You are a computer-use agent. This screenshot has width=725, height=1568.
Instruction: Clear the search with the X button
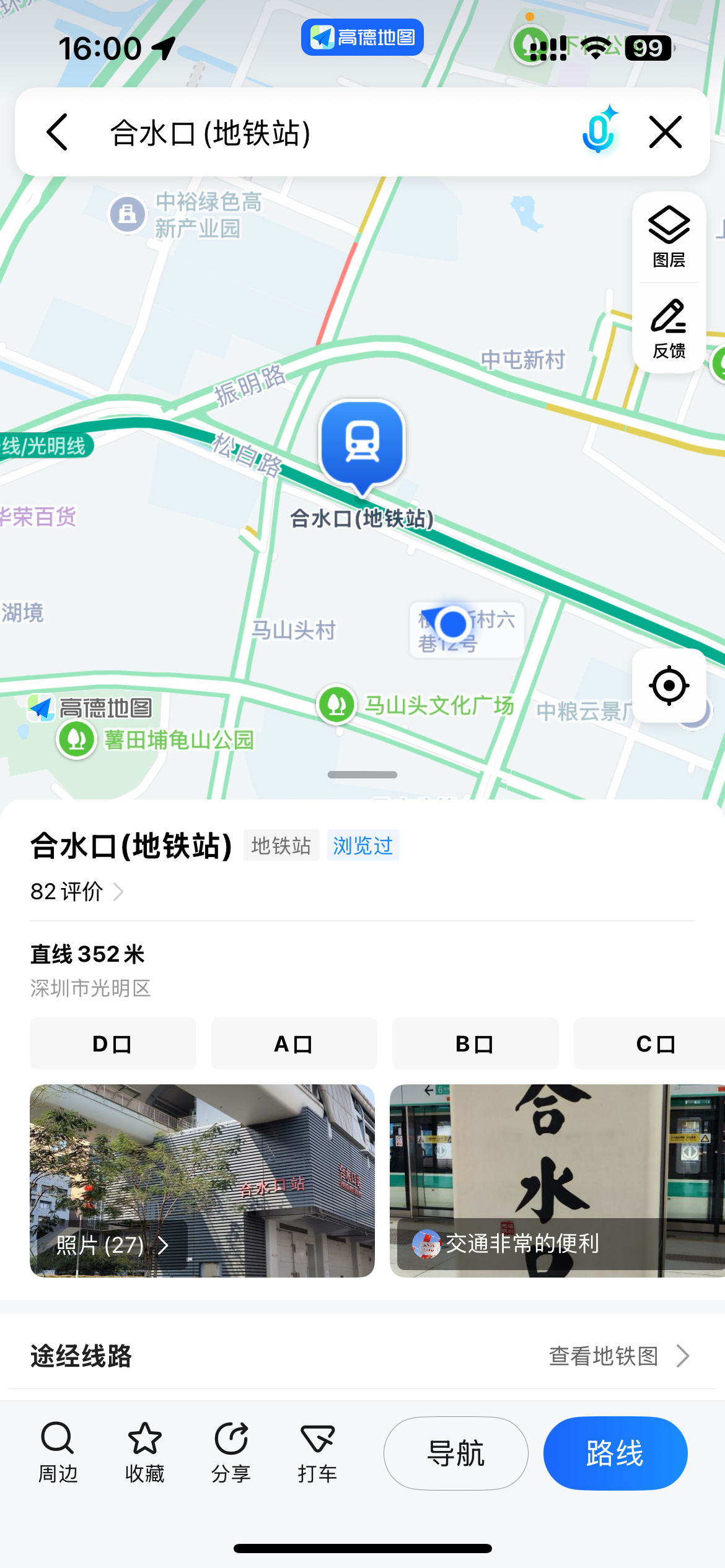coord(666,132)
